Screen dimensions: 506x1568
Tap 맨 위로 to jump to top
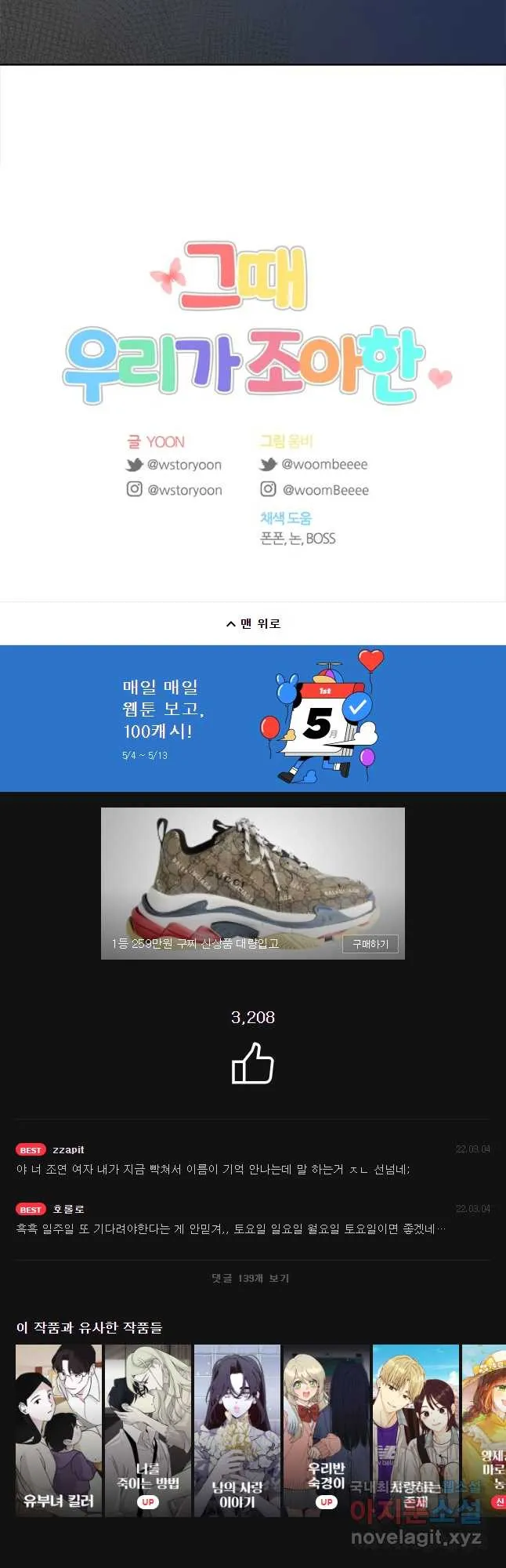click(x=253, y=623)
